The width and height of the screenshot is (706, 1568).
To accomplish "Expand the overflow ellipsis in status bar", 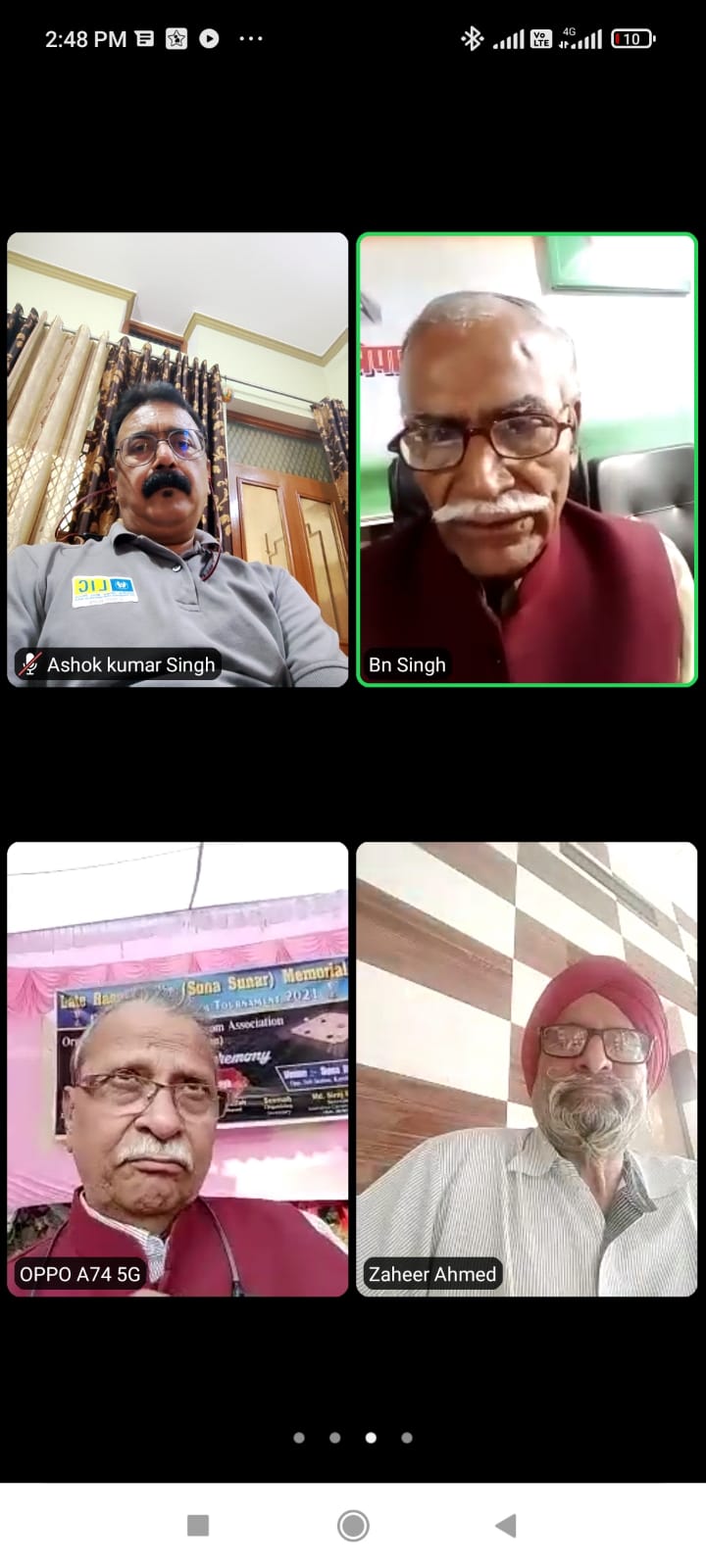I will pyautogui.click(x=251, y=38).
